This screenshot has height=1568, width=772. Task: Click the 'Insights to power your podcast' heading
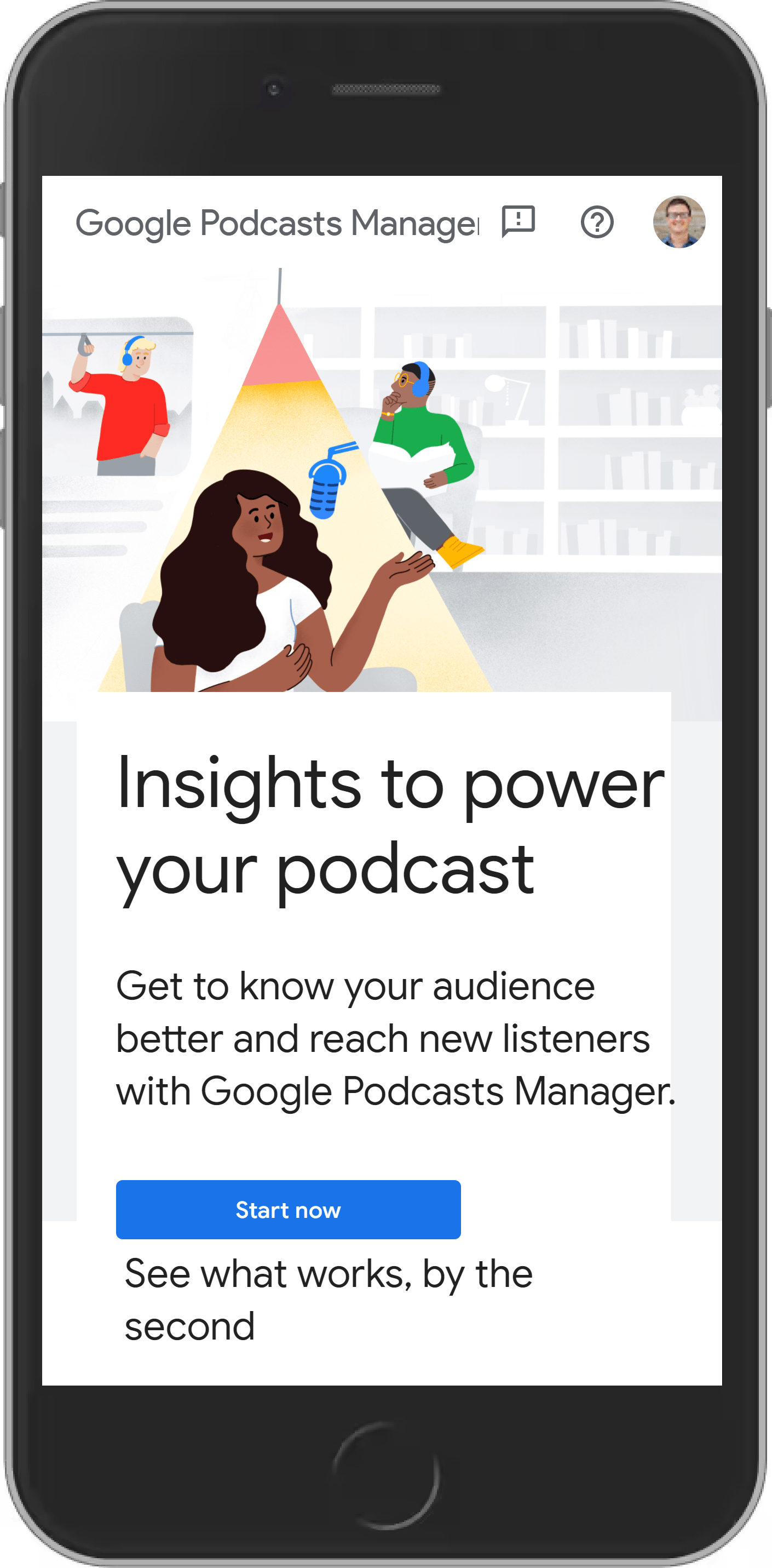click(x=389, y=834)
